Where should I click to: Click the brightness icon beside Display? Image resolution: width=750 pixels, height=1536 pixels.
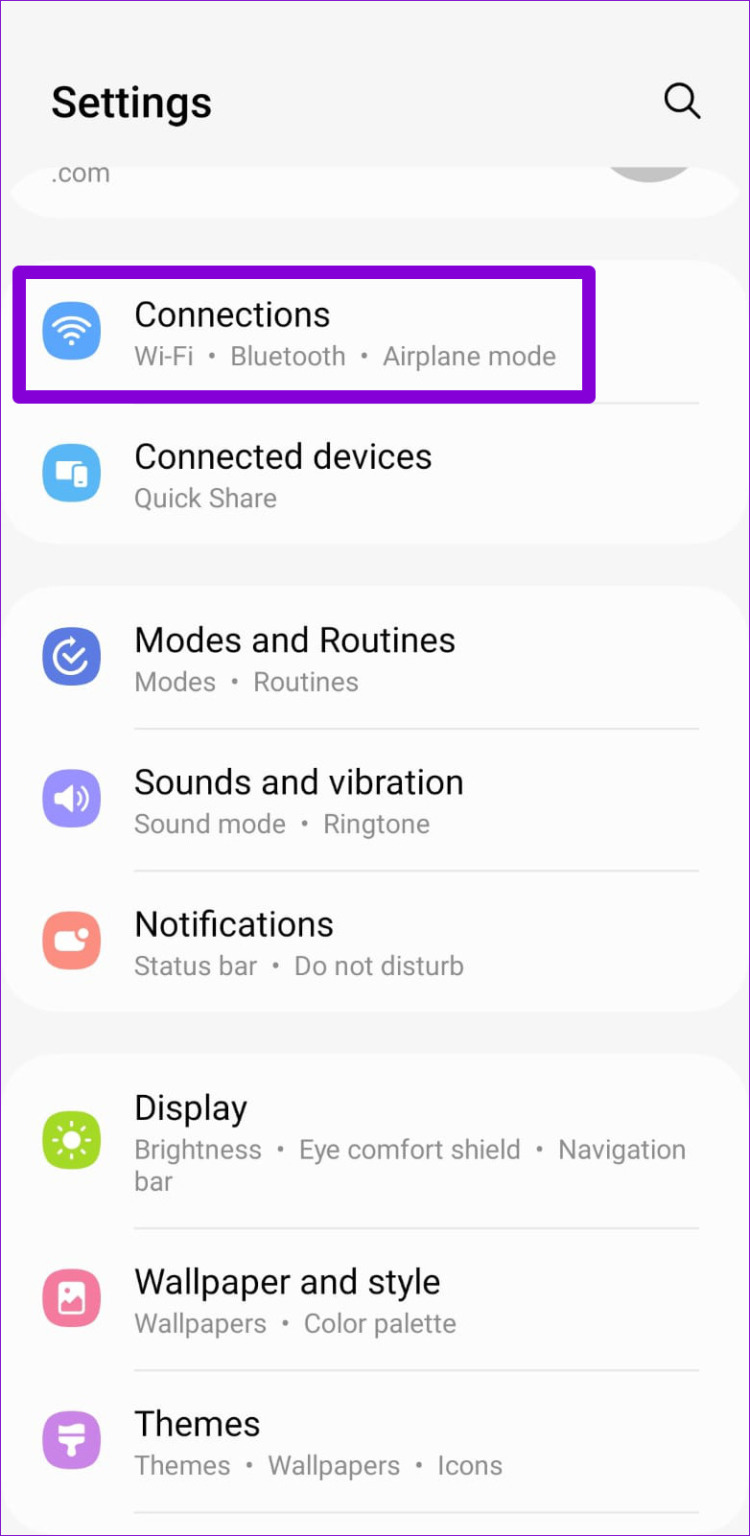point(71,1139)
